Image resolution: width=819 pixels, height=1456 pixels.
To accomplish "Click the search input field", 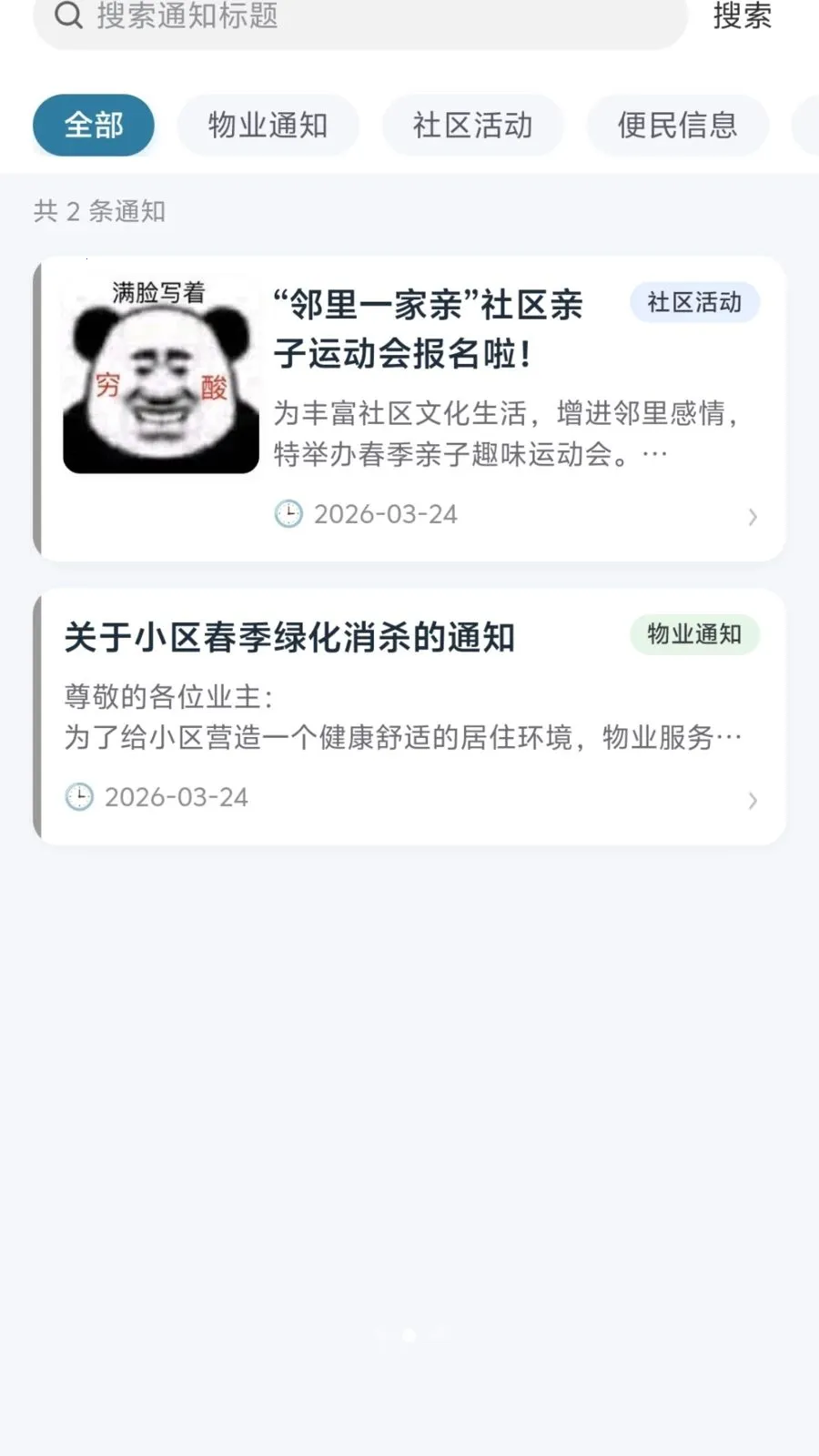I will (364, 18).
